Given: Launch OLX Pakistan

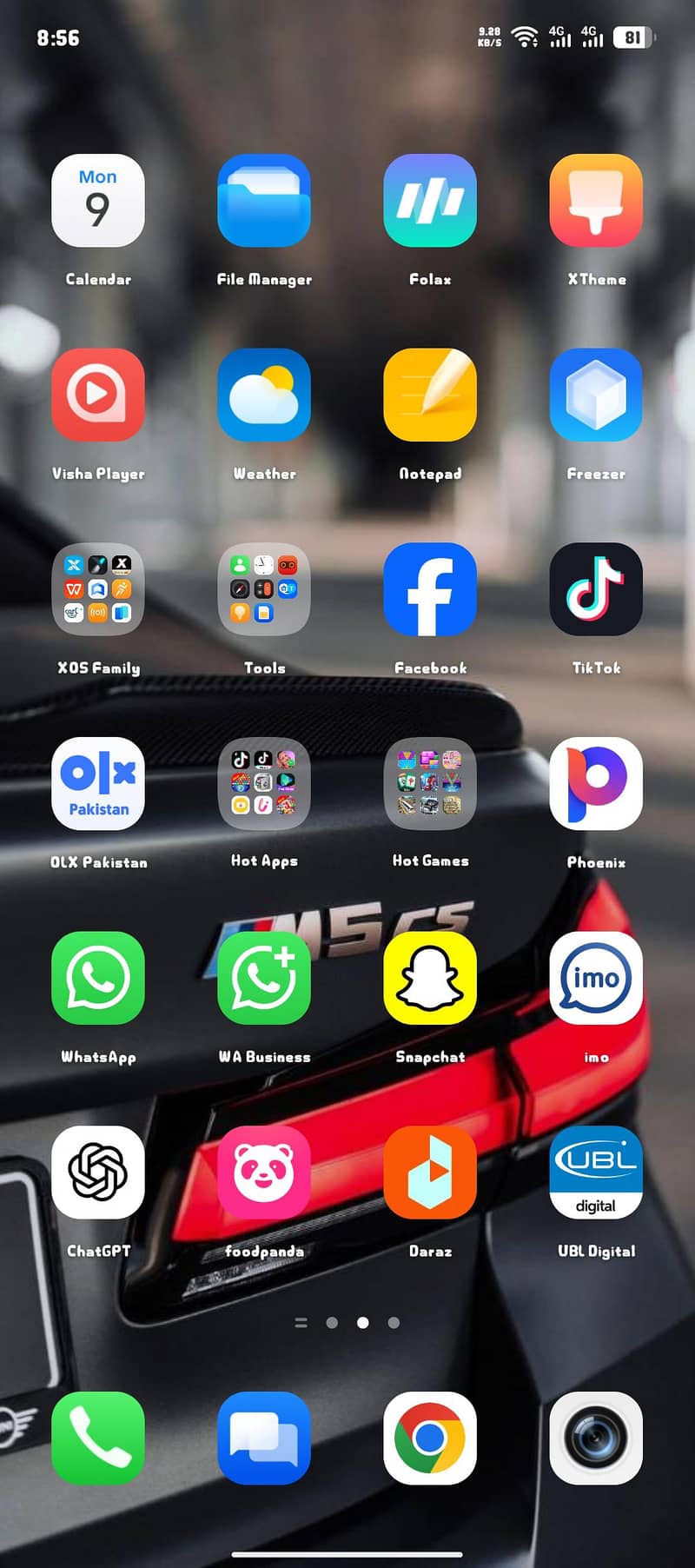Looking at the screenshot, I should pos(98,783).
